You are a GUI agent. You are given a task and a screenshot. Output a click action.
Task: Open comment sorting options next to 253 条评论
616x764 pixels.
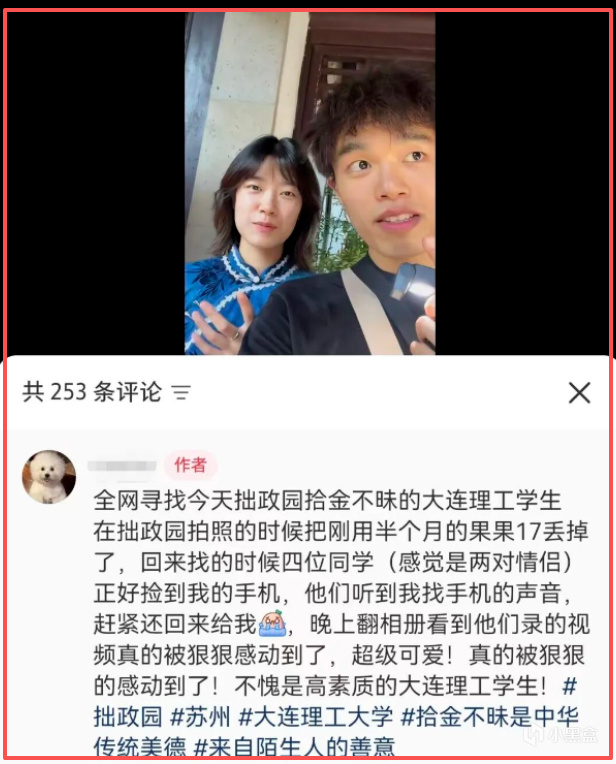[x=181, y=393]
